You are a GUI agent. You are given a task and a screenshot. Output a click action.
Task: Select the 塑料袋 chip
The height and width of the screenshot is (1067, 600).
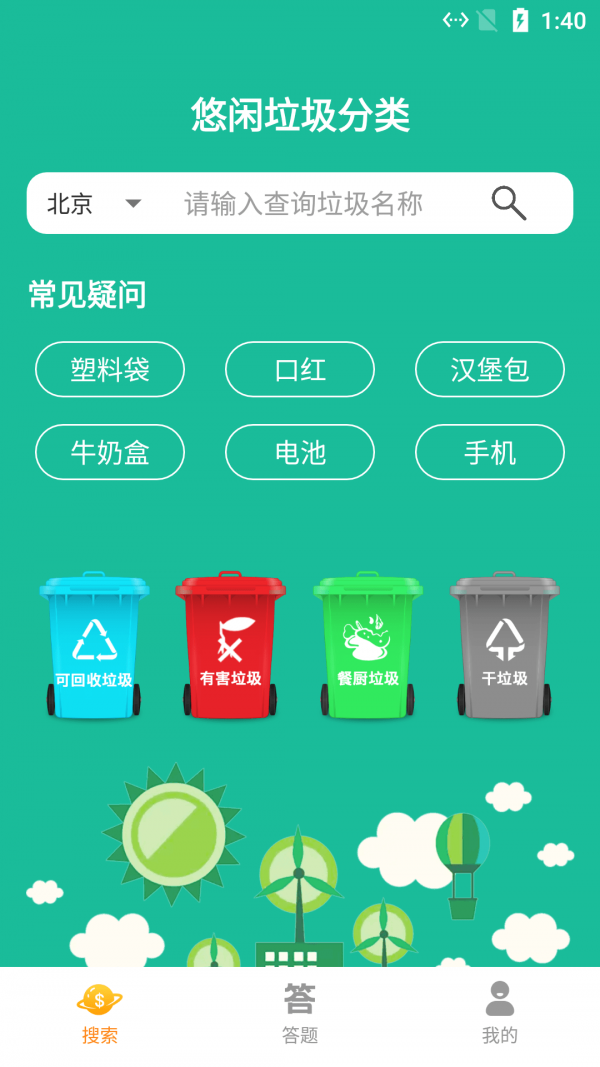tap(110, 369)
